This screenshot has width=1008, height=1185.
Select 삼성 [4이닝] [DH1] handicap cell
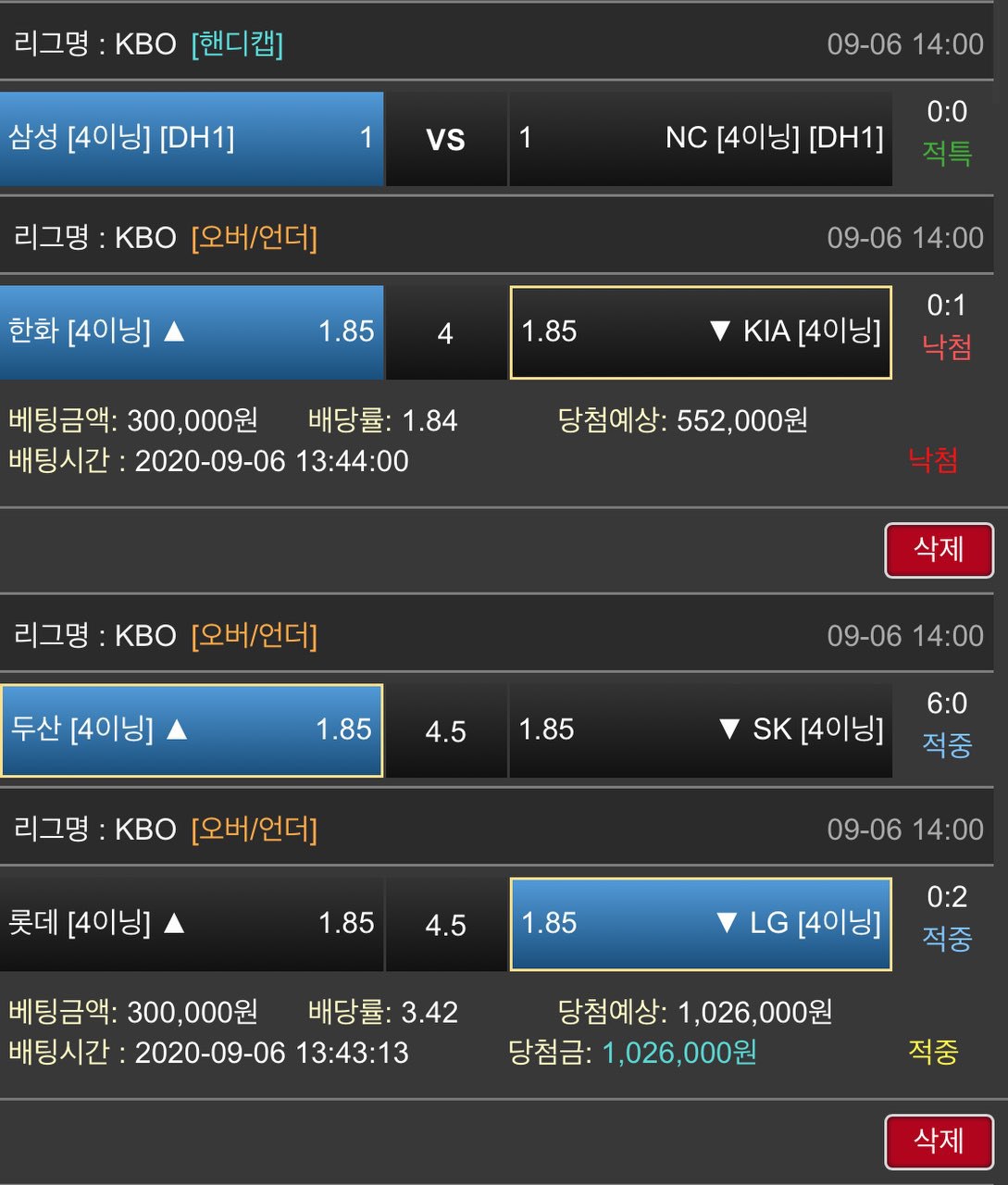click(x=192, y=139)
